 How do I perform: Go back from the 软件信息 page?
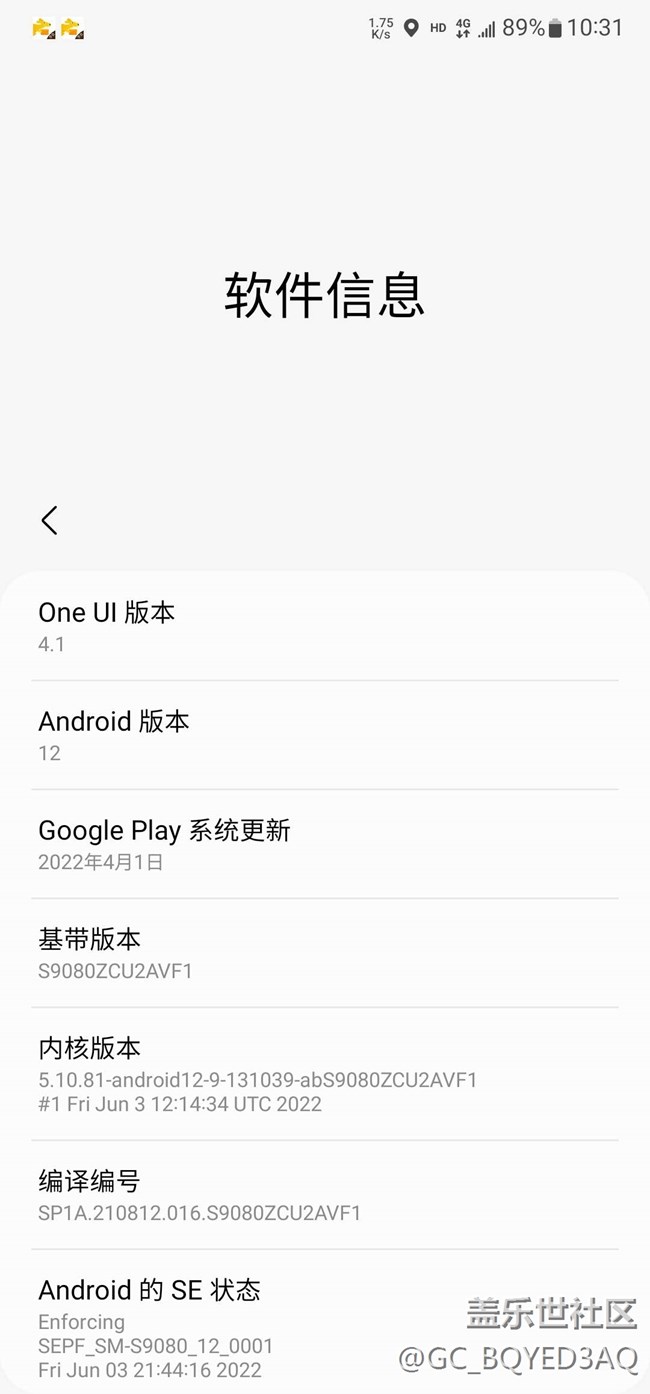(49, 520)
